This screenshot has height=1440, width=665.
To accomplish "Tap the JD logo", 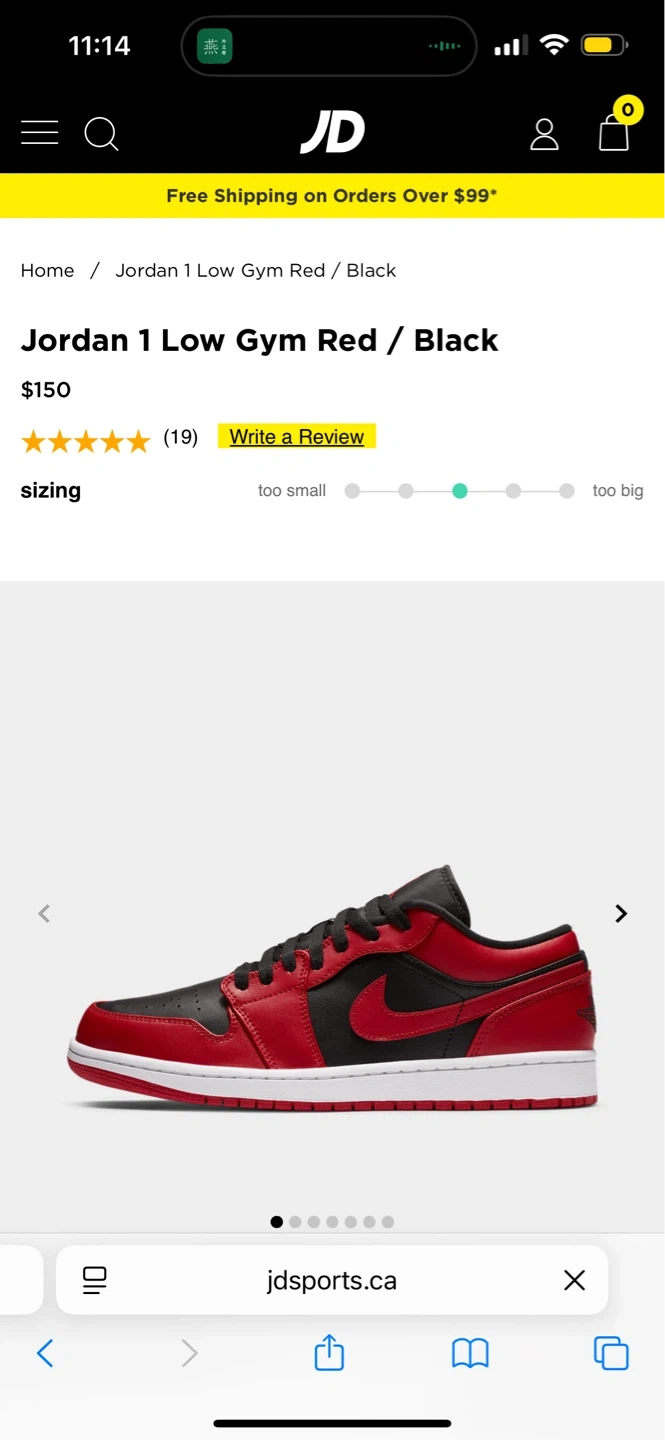I will tap(332, 133).
